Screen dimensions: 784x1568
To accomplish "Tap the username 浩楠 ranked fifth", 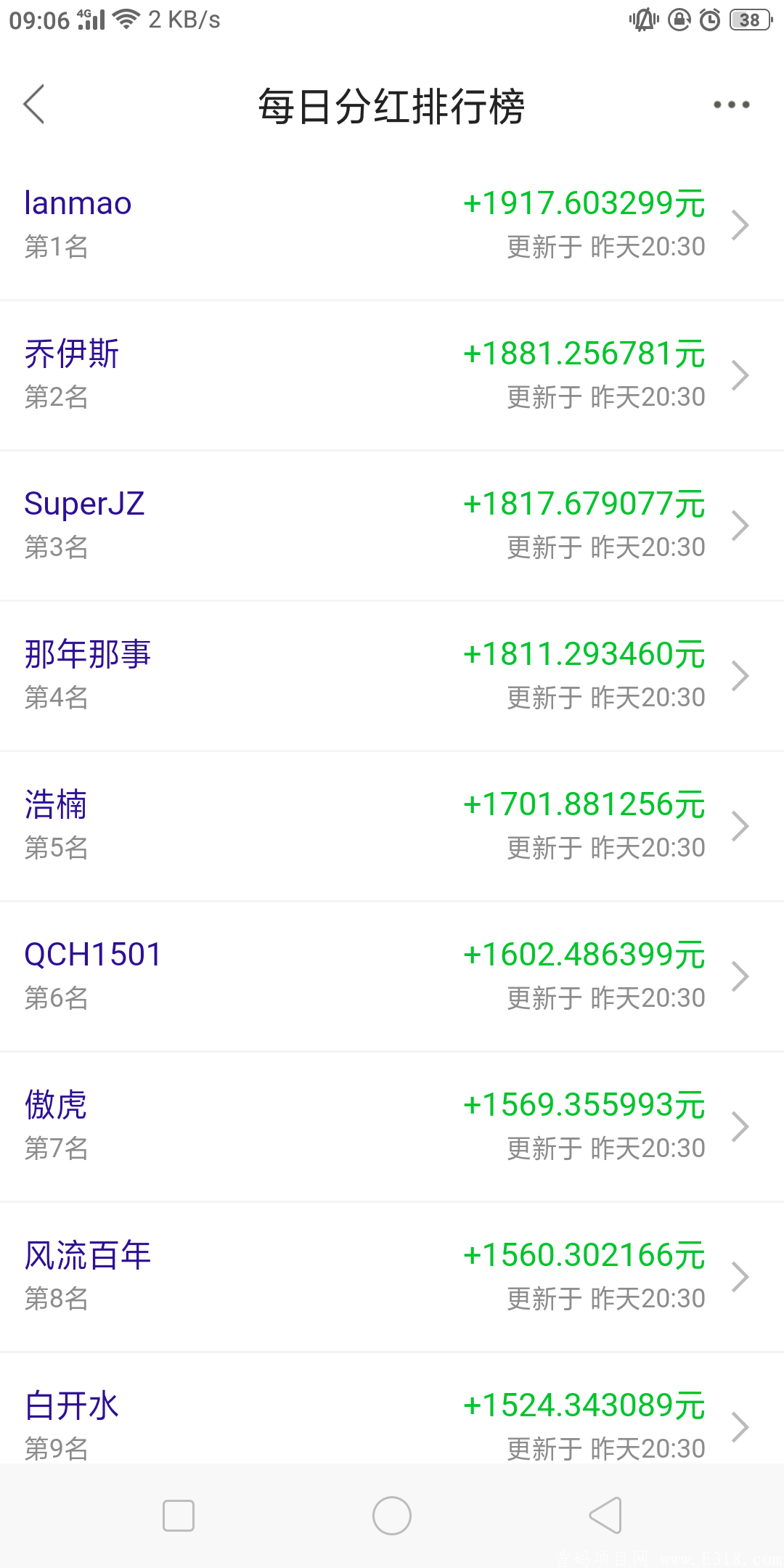I will [x=54, y=804].
